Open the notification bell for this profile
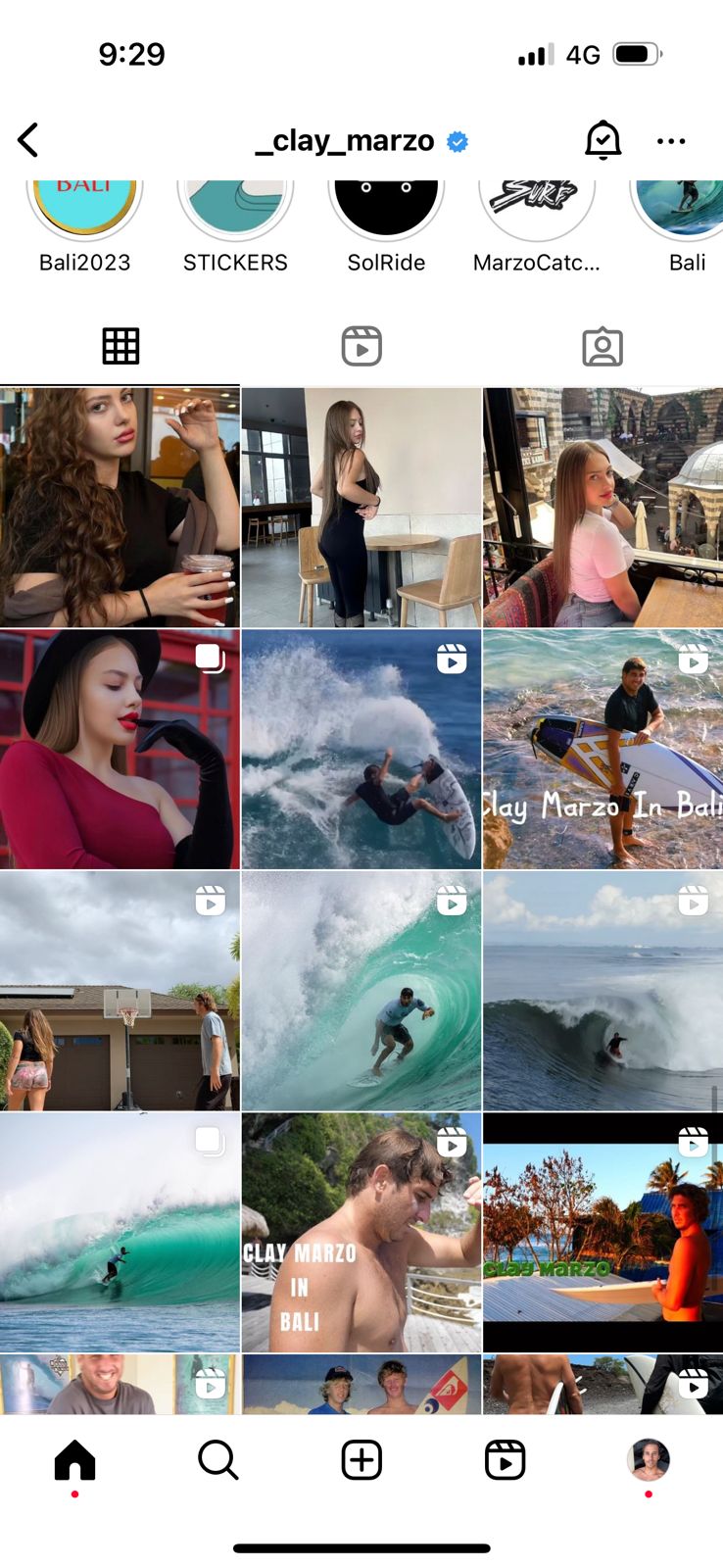 [602, 140]
